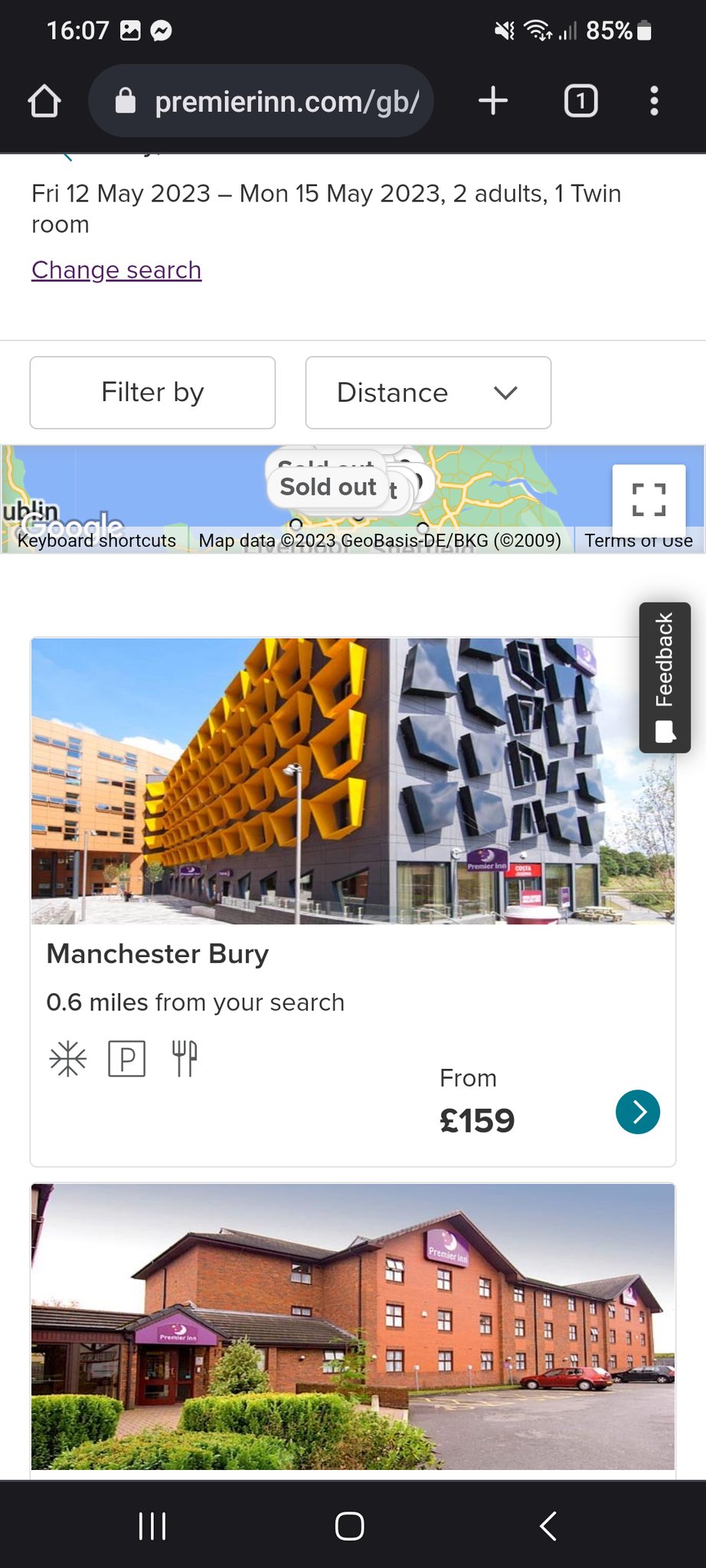Open map Terms of Use
This screenshot has height=1568, width=706.
639,541
